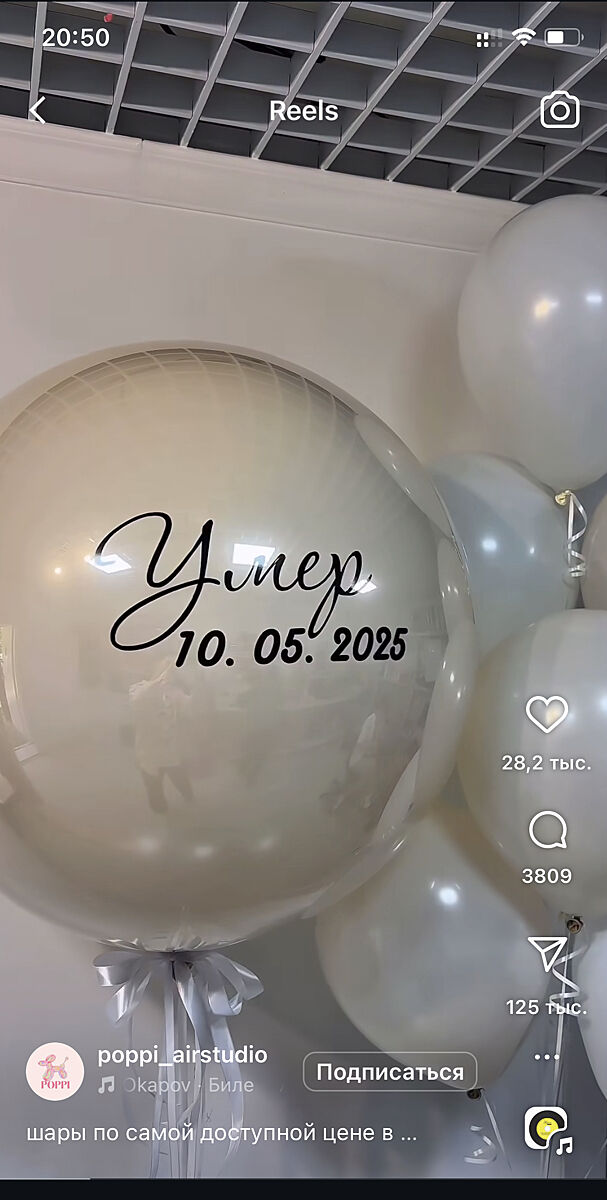Open the poppi_airstudio username link
Screen dimensions: 607x1200
point(182,1055)
